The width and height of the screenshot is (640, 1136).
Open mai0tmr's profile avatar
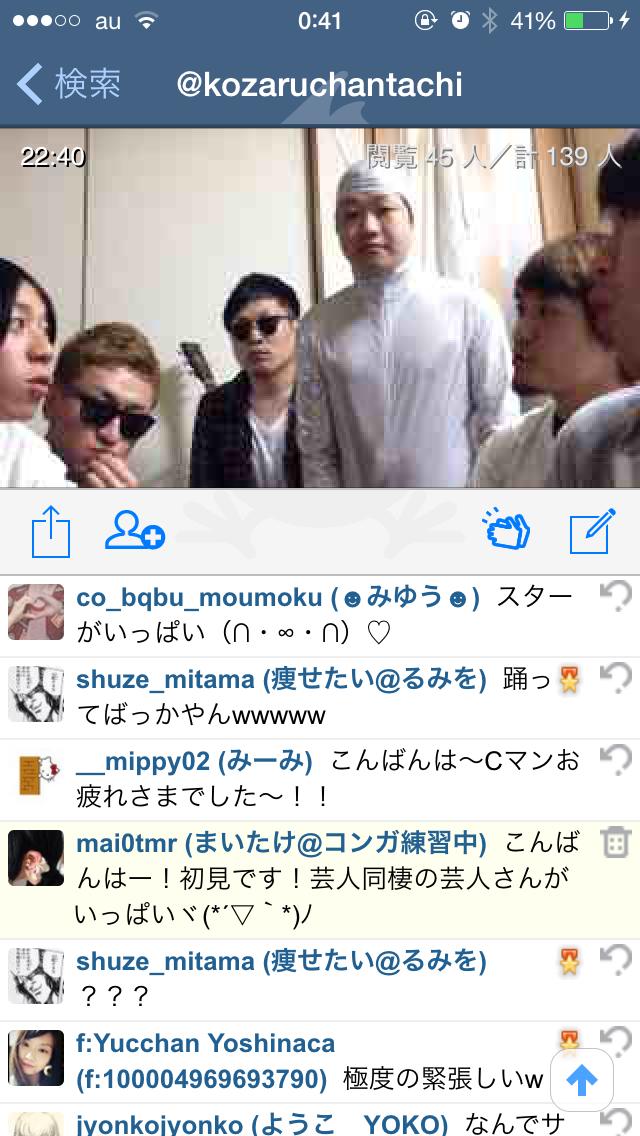(36, 857)
